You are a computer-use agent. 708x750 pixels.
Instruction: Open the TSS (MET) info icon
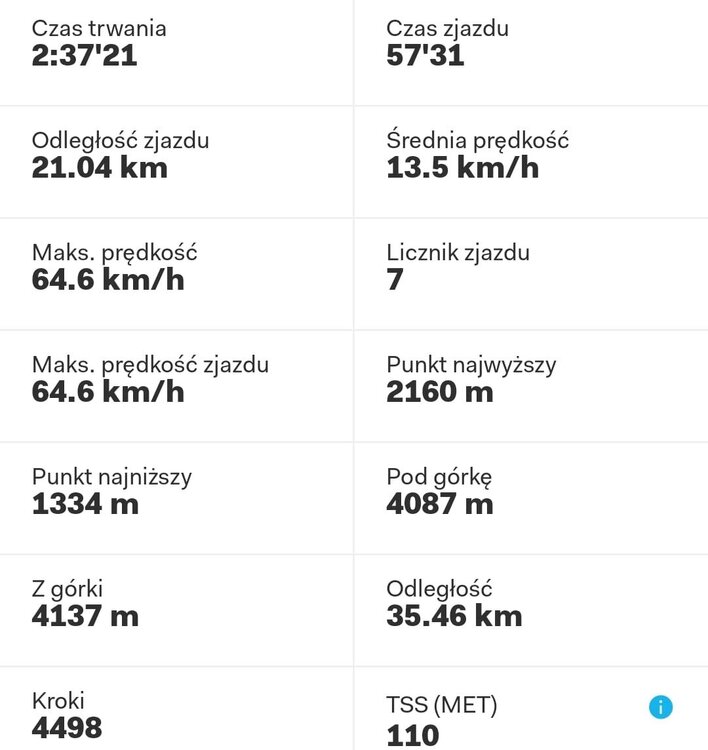pos(660,707)
